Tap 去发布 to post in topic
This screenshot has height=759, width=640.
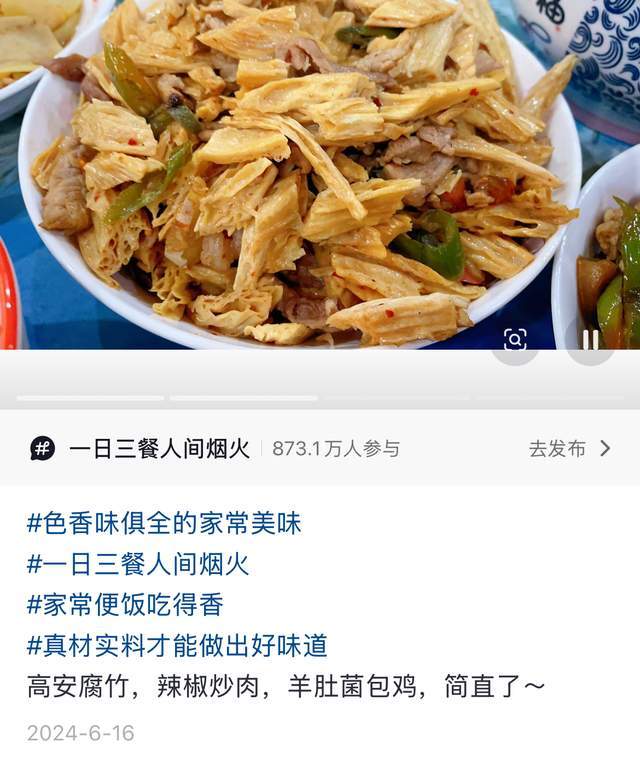coord(569,449)
